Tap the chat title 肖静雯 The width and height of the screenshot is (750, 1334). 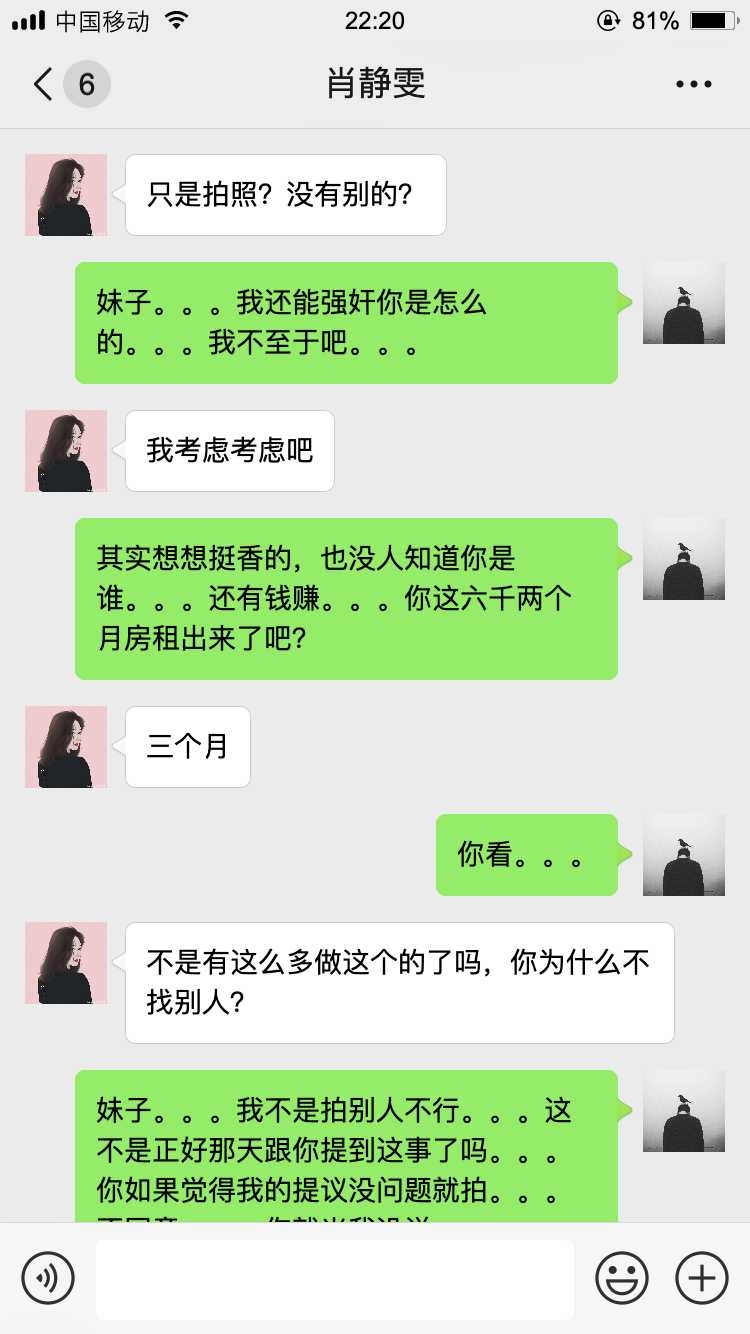375,84
